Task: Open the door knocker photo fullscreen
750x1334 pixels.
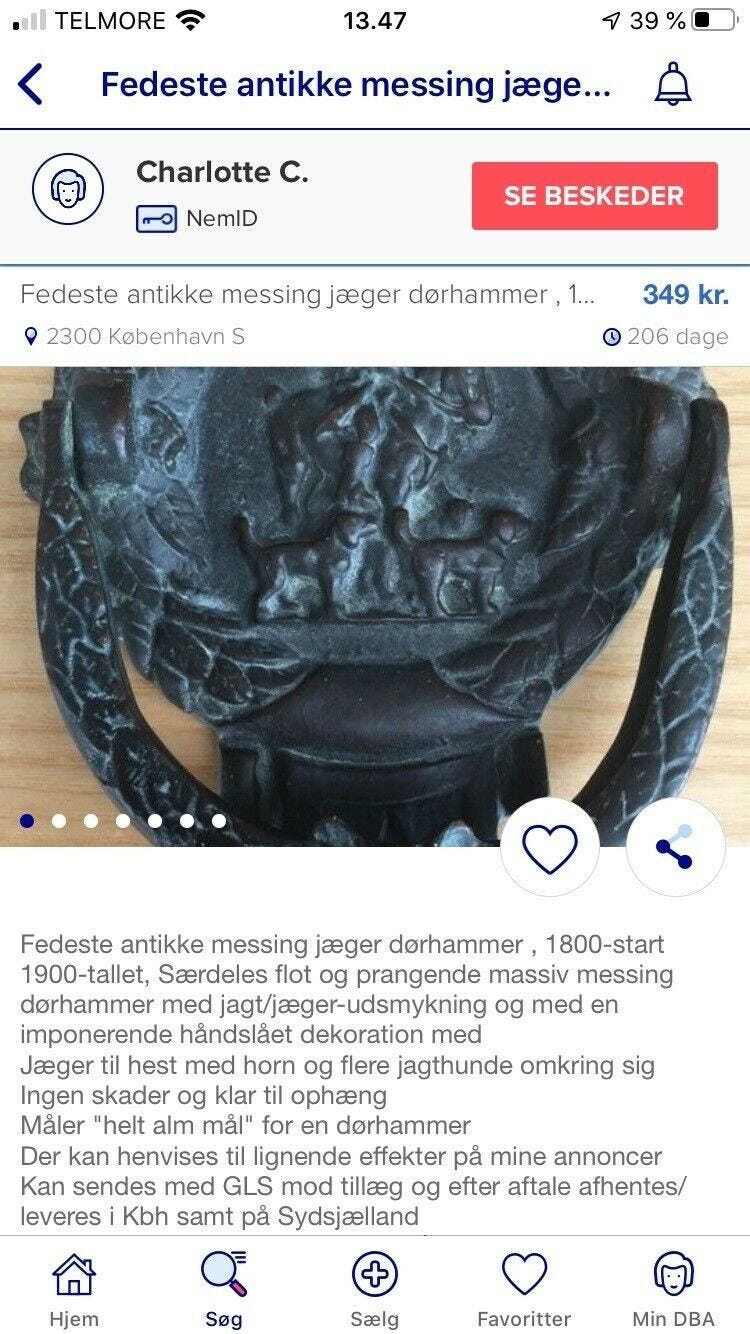Action: (x=375, y=606)
